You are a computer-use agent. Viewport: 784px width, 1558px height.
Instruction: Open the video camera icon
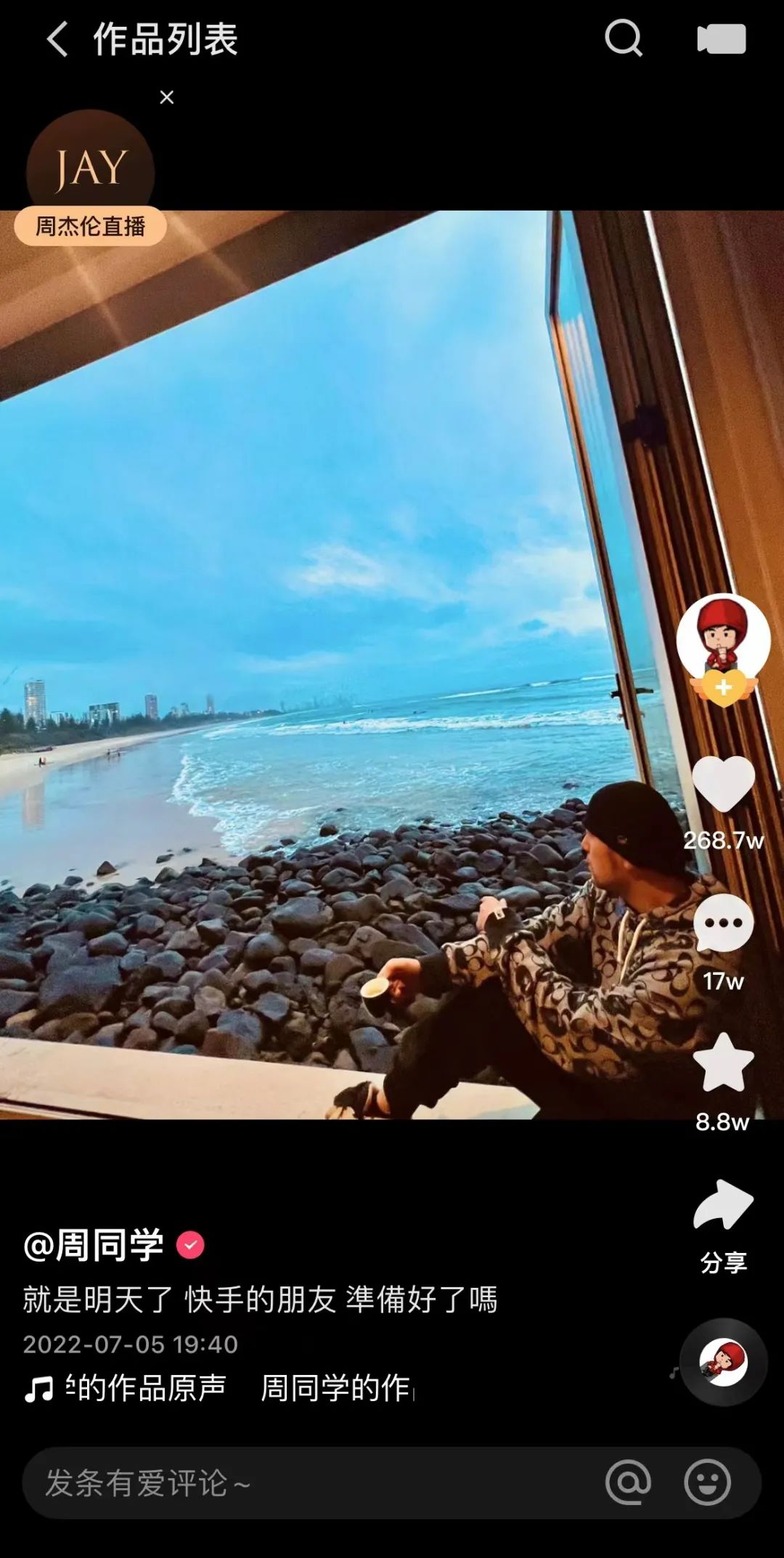coord(722,39)
